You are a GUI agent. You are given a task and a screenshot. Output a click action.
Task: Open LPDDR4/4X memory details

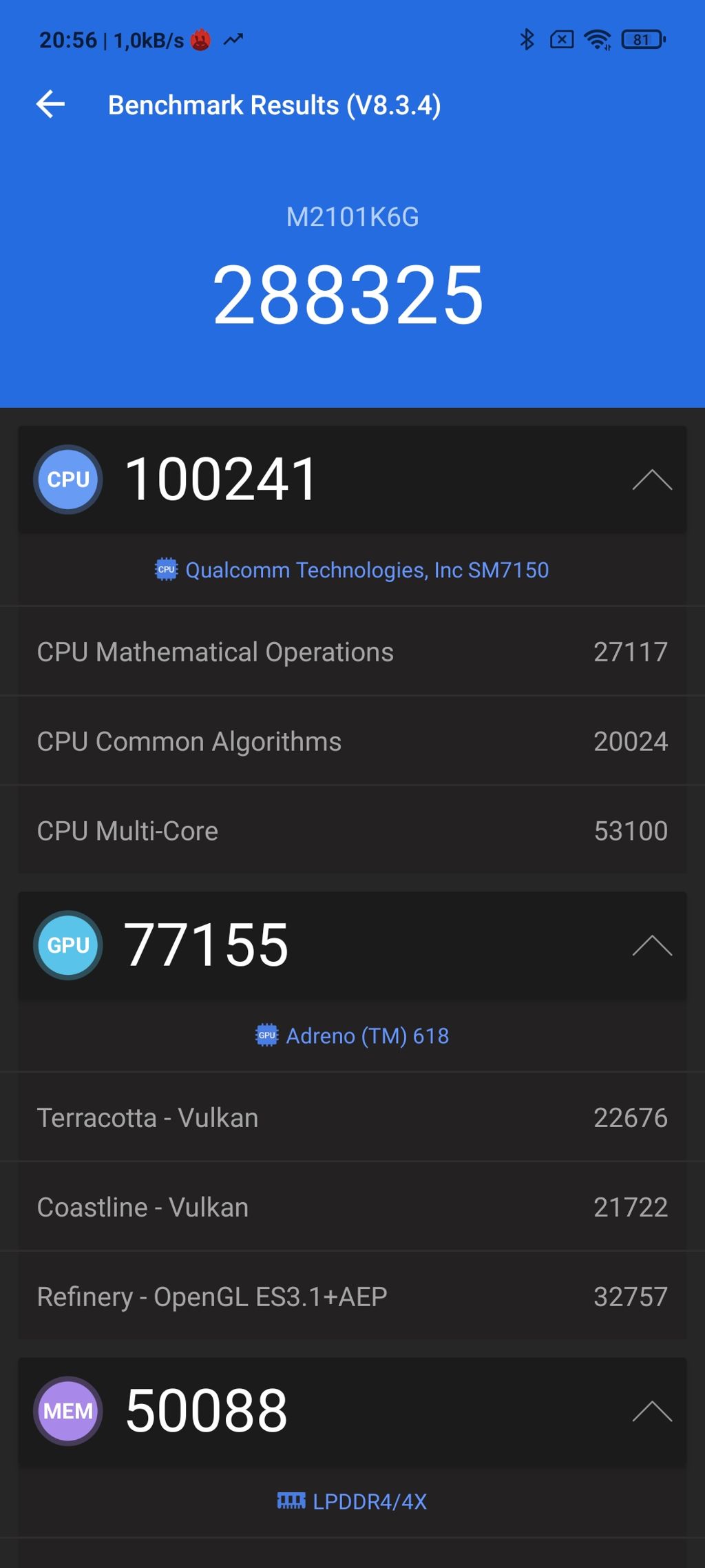pyautogui.click(x=352, y=1501)
